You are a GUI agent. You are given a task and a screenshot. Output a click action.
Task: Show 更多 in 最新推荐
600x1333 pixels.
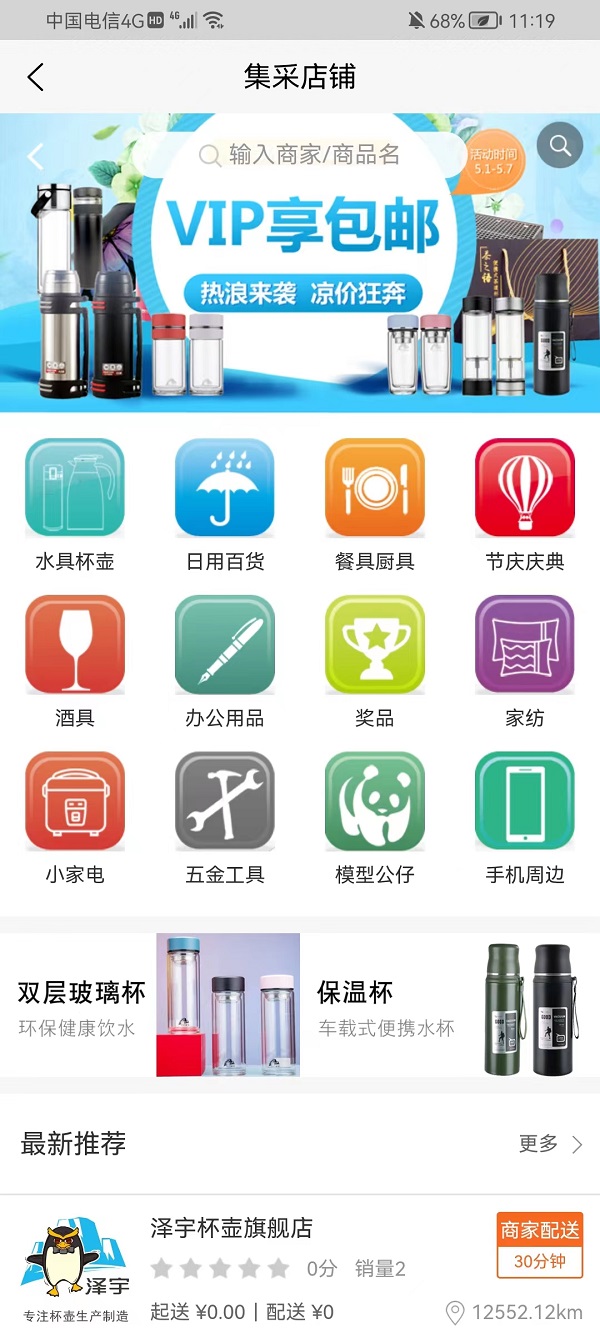click(550, 1144)
